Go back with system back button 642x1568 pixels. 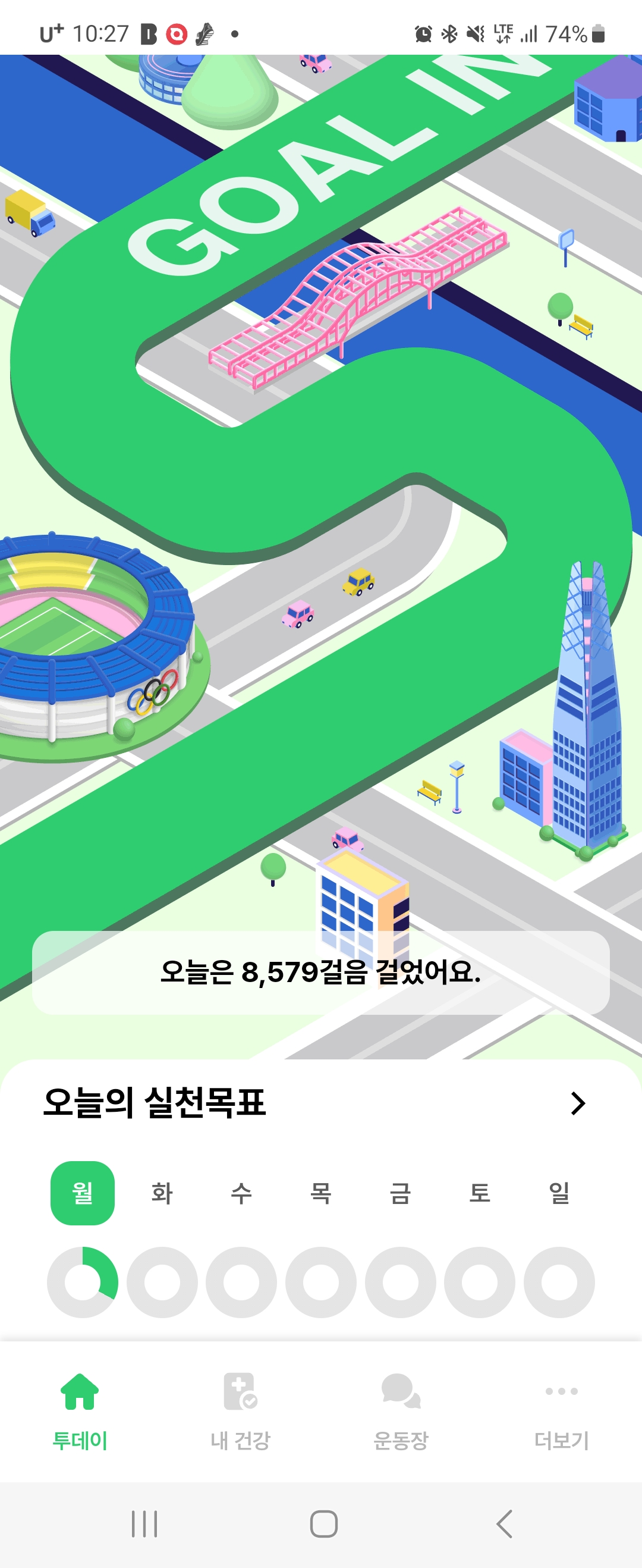[x=504, y=1523]
